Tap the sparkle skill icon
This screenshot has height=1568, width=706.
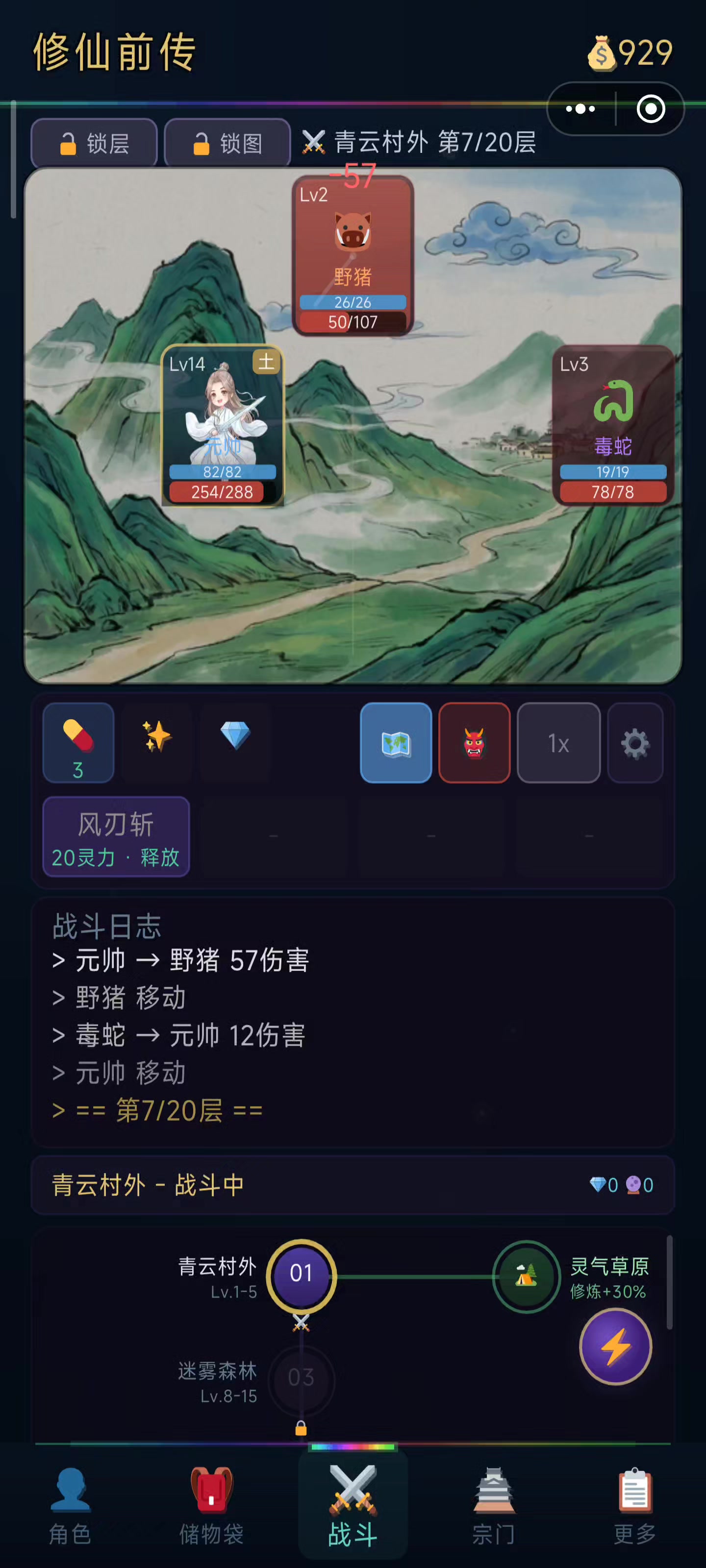pos(156,736)
